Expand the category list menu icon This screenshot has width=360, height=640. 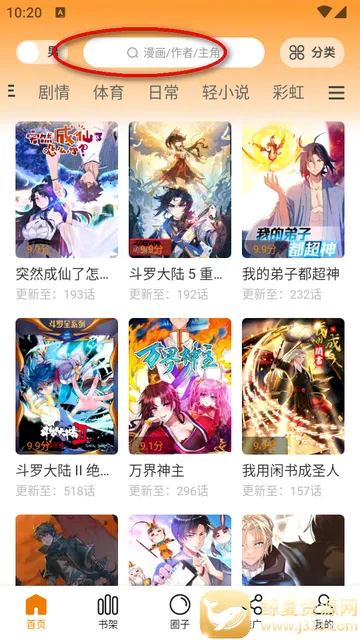[336, 93]
